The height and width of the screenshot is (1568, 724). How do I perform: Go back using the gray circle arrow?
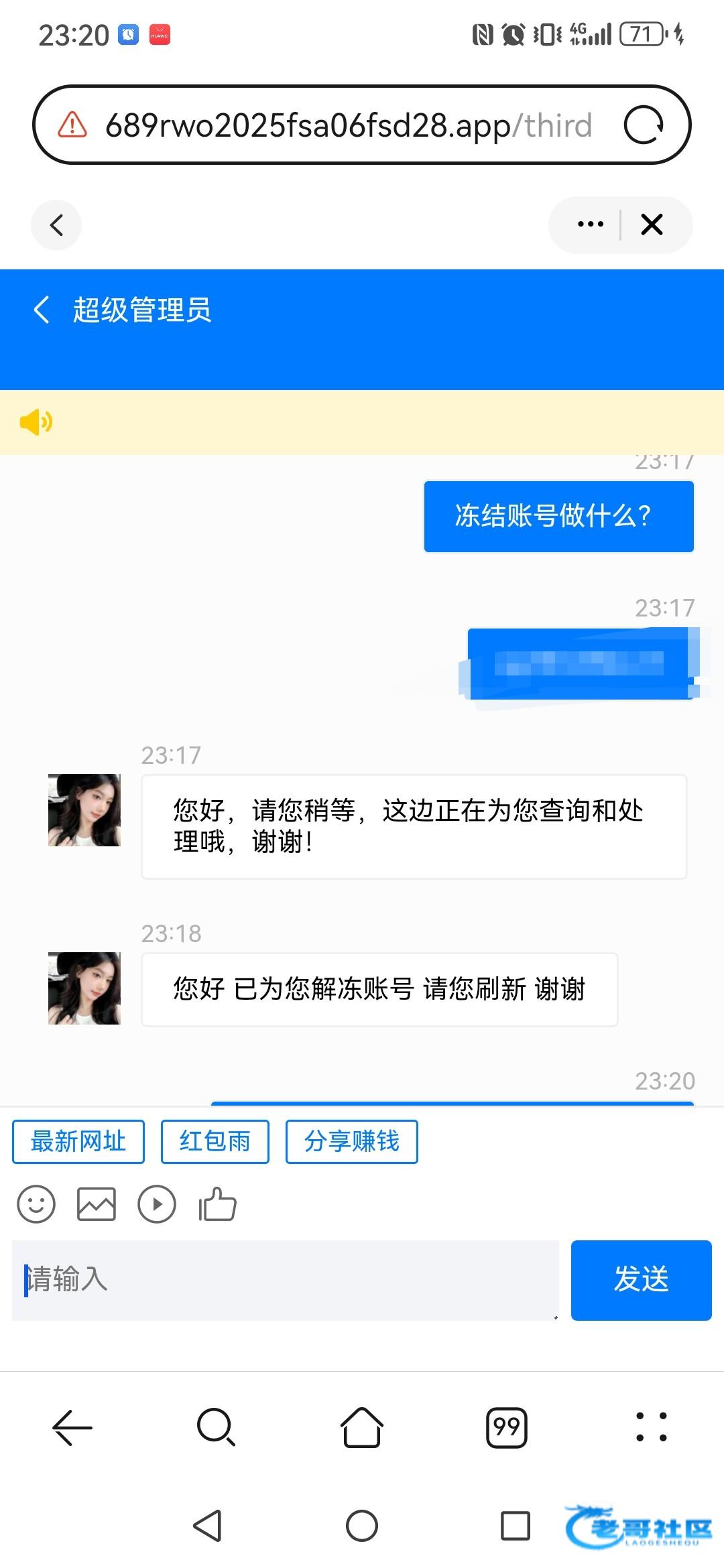[x=56, y=225]
